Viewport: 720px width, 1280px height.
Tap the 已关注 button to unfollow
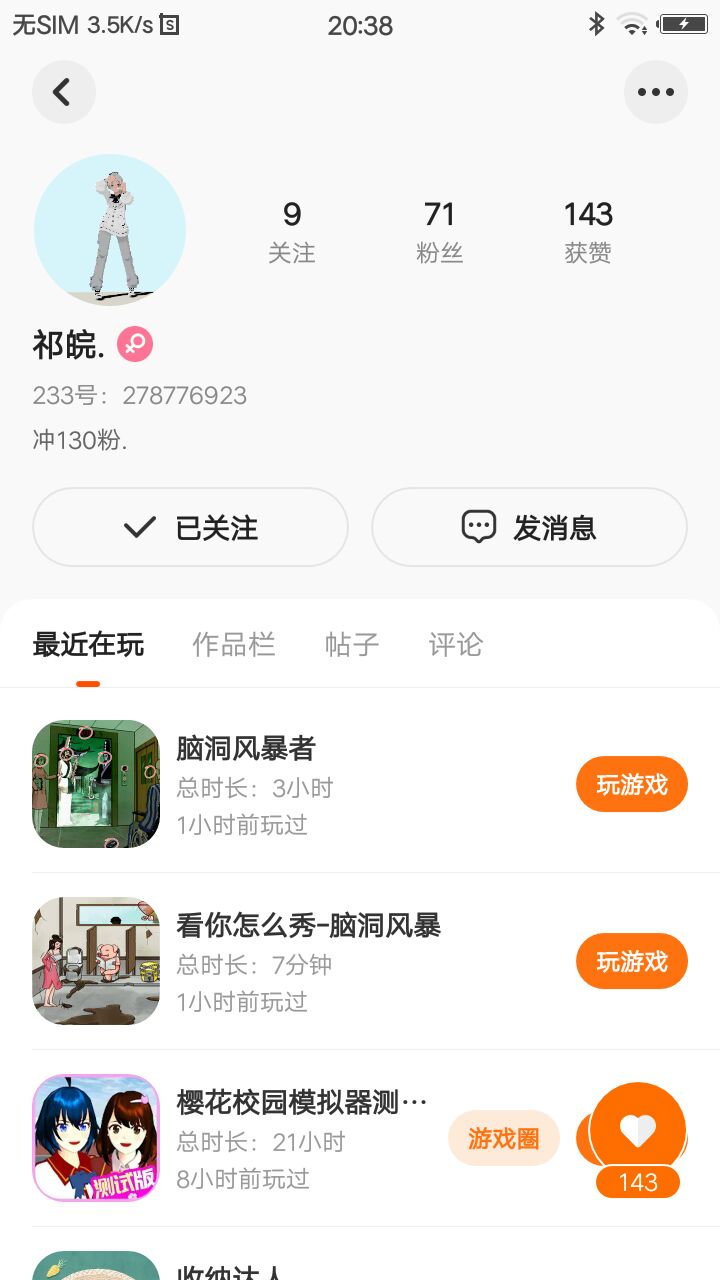pyautogui.click(x=190, y=527)
